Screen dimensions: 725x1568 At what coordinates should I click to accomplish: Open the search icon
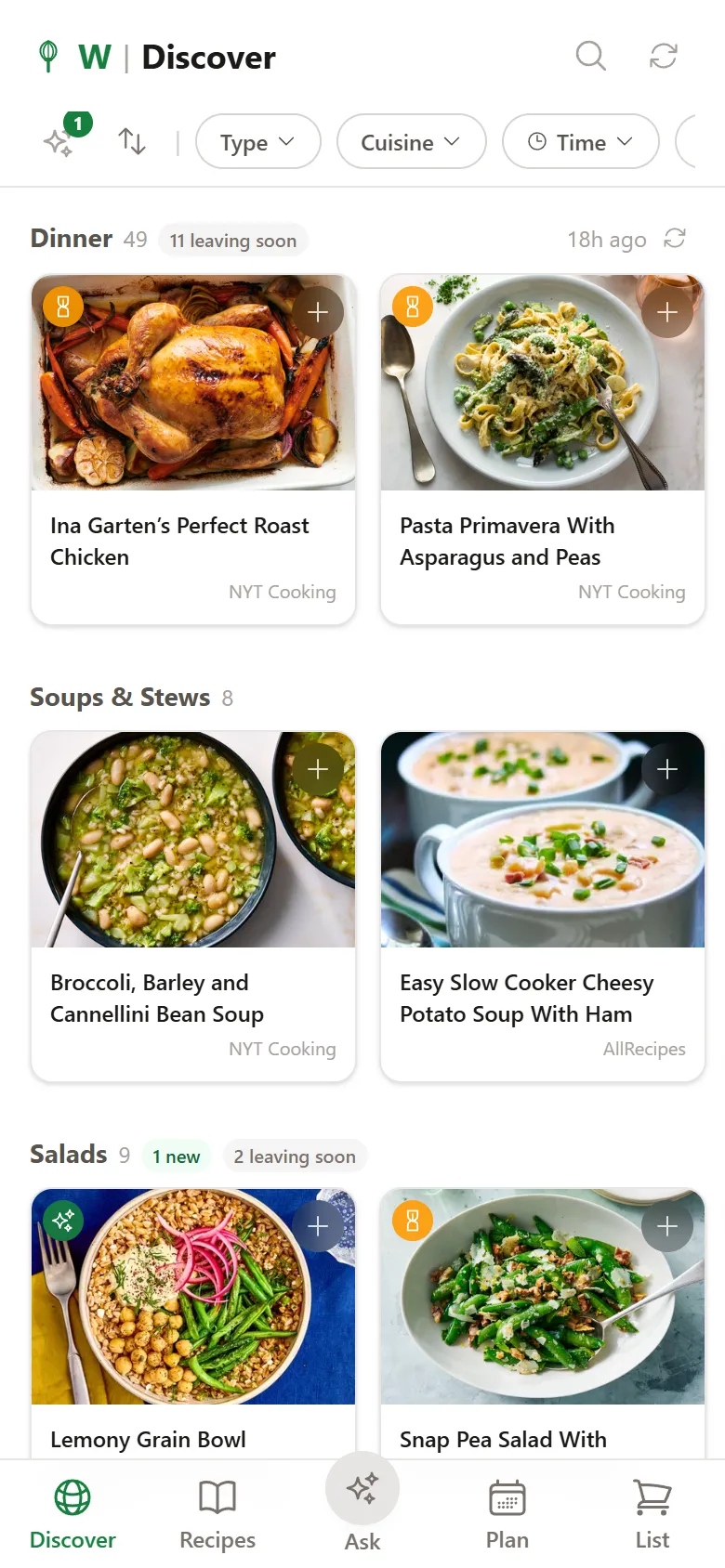tap(591, 57)
